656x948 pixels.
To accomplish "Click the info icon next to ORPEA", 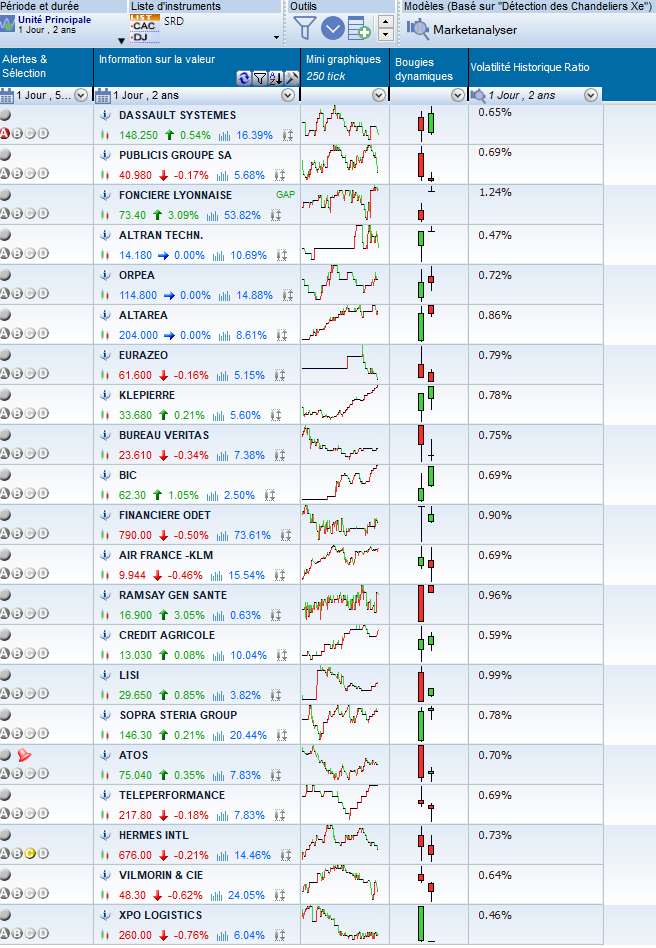I will coord(105,276).
